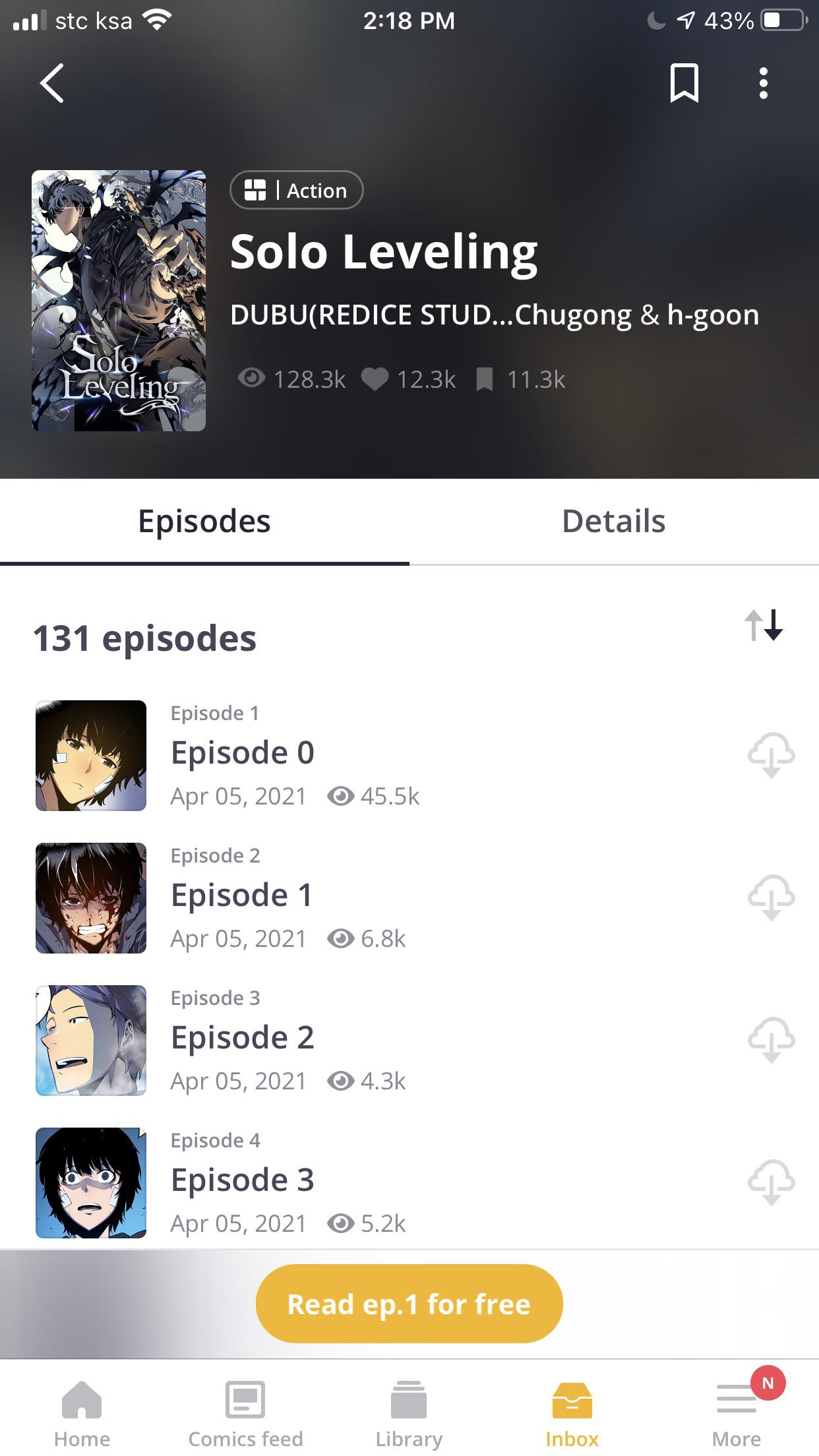Open the three-dot options menu
This screenshot has height=1456, width=819.
click(762, 84)
